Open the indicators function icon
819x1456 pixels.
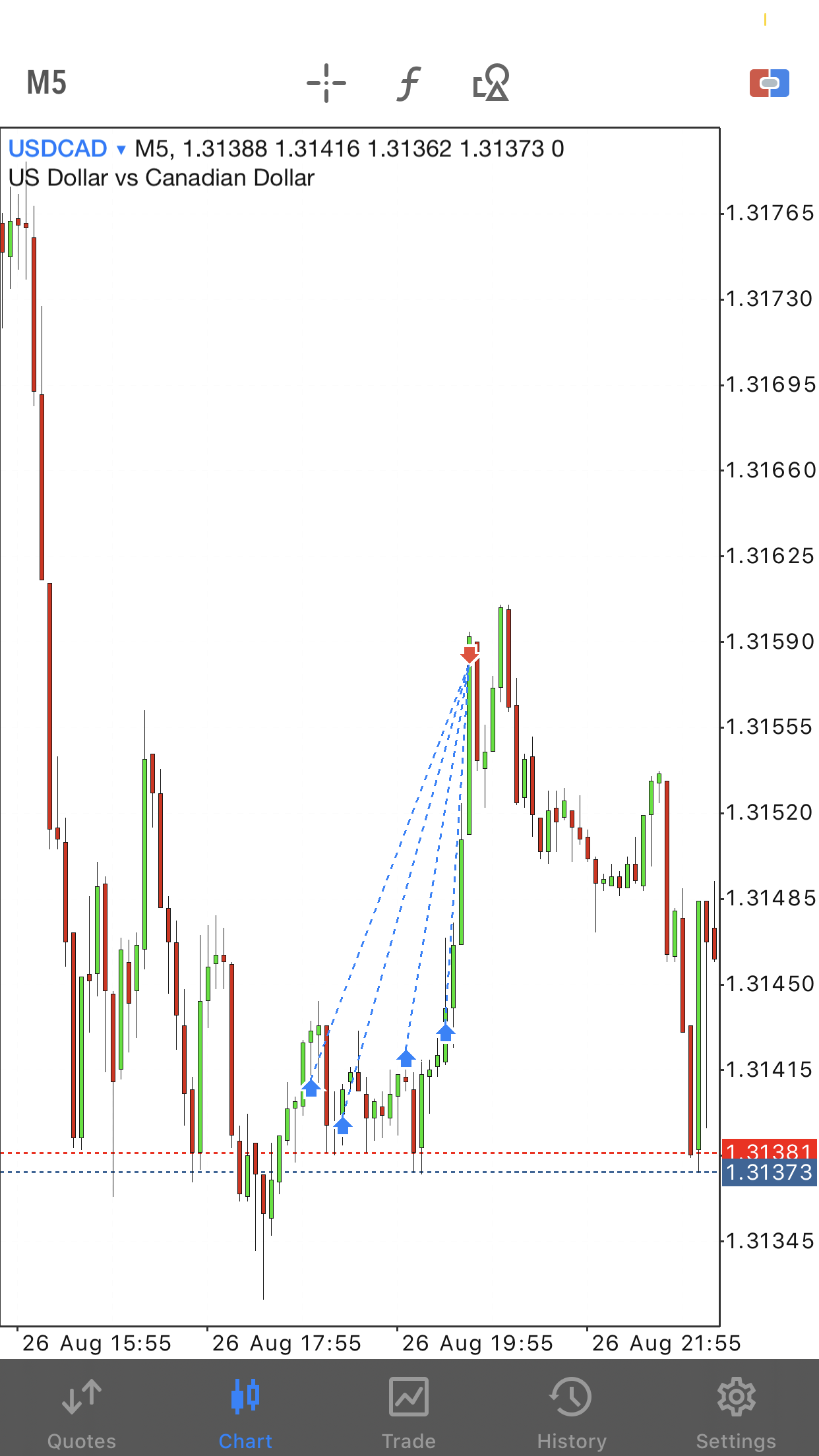[x=409, y=83]
